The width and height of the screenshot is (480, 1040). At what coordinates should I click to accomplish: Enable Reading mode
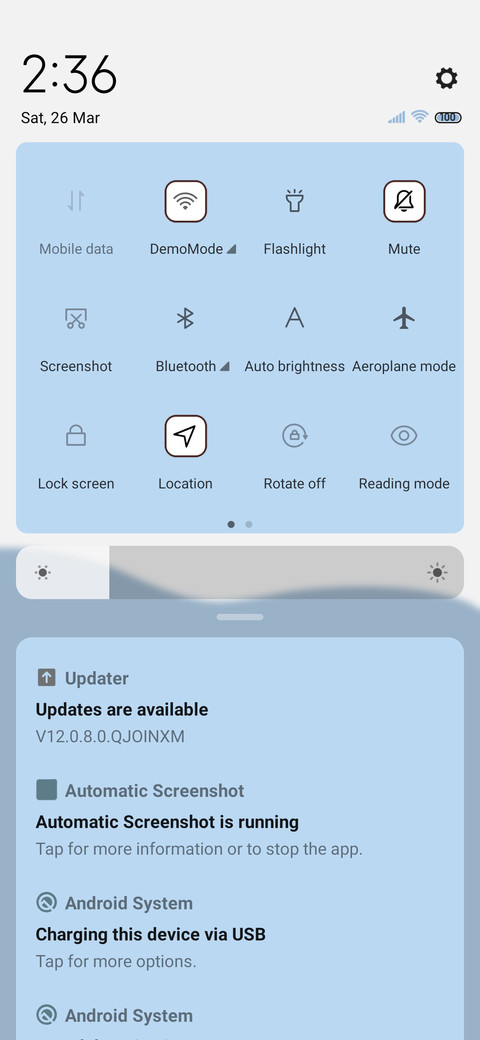pos(404,436)
